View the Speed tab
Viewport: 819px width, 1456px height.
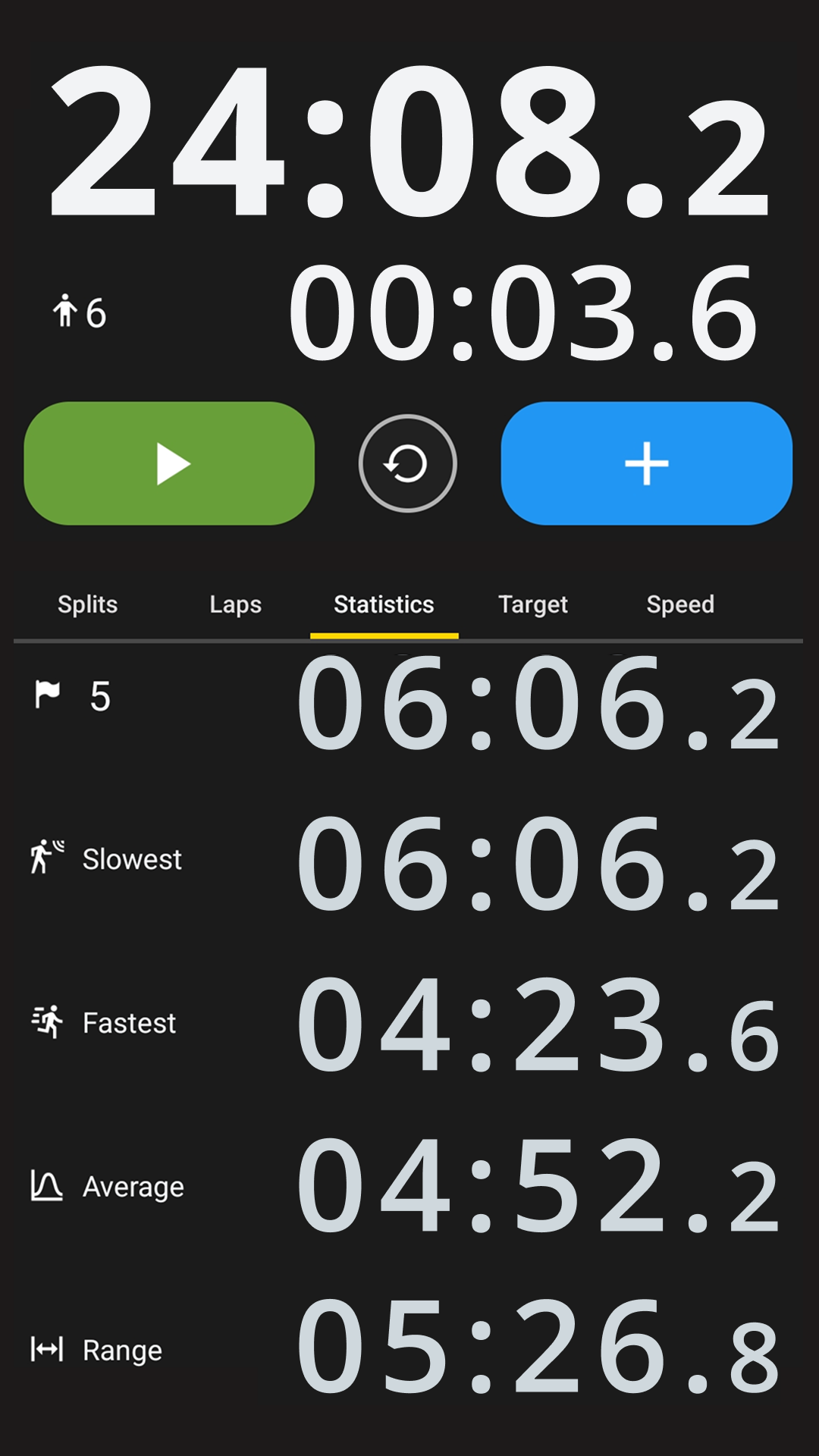pos(680,604)
